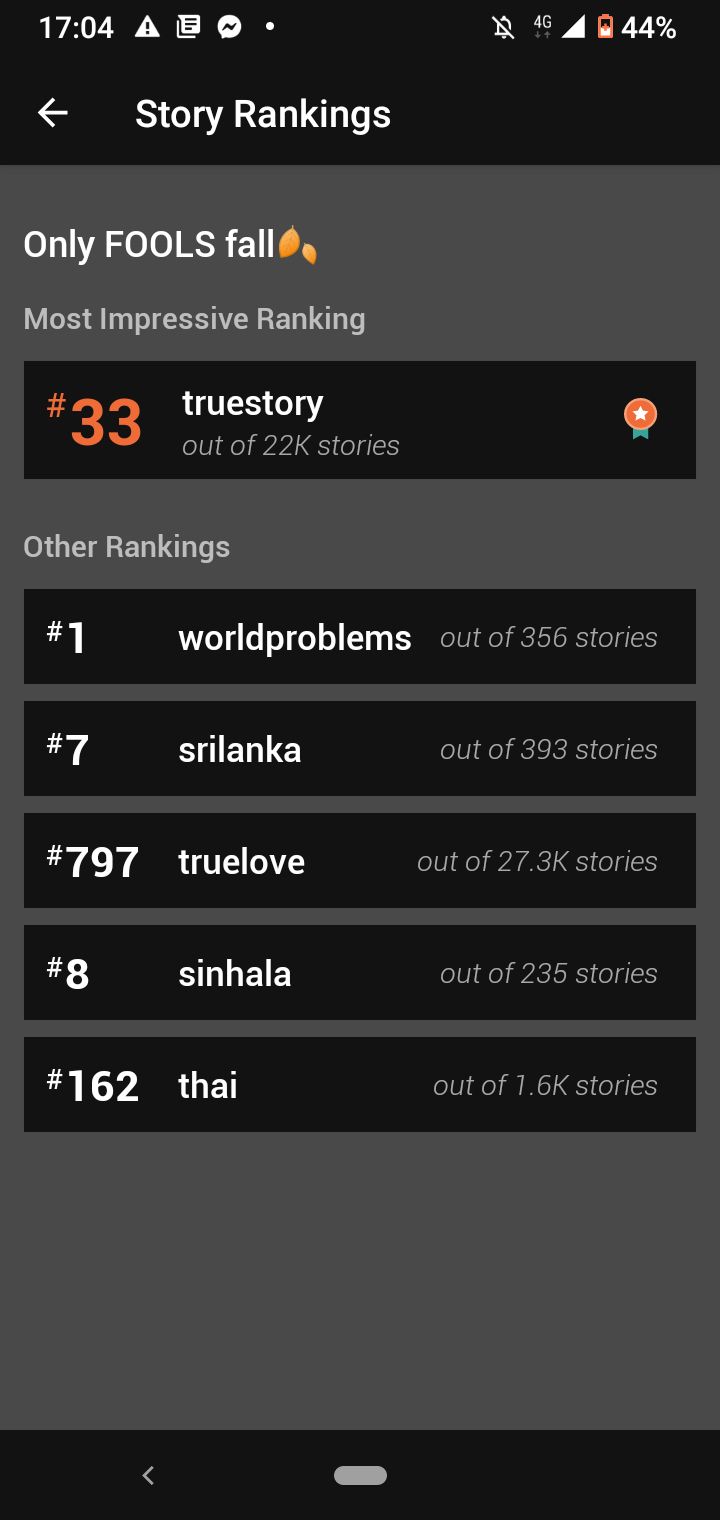Open the sinhala ranking row

360,973
